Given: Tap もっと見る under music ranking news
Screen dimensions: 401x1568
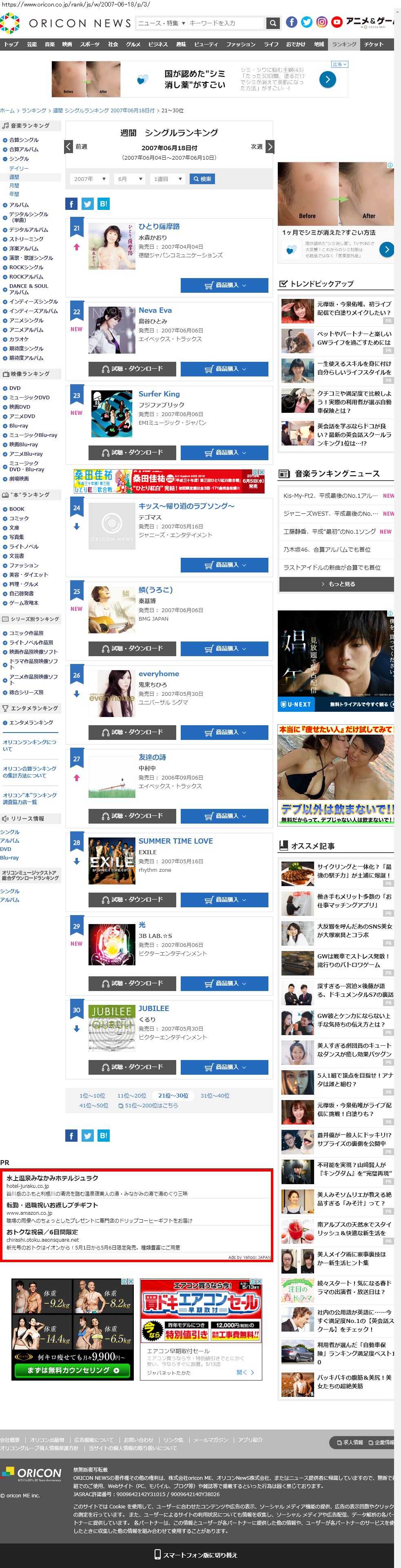Looking at the screenshot, I should (337, 584).
